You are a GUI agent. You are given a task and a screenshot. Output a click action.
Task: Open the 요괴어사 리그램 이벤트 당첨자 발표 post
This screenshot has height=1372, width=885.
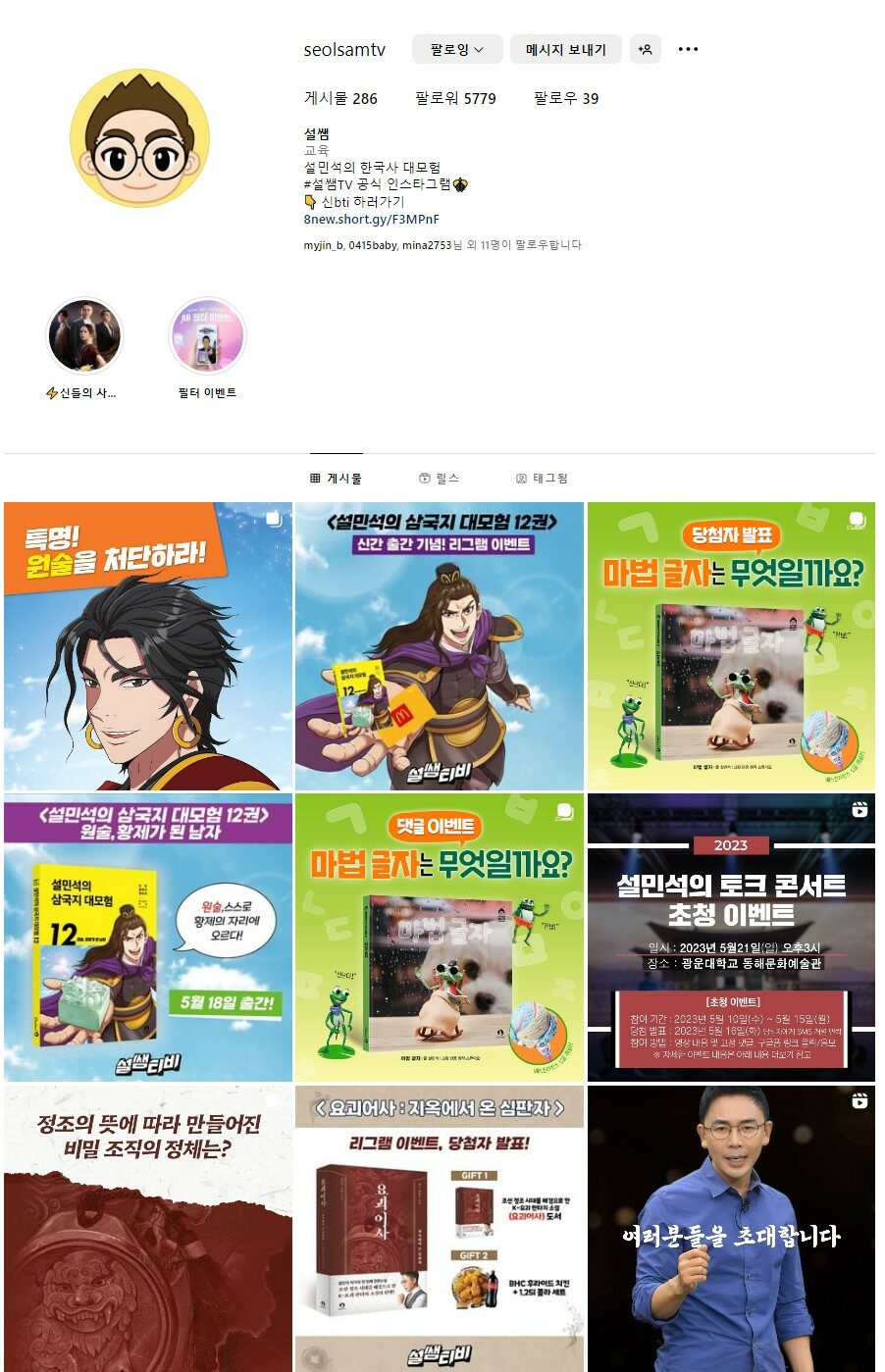[x=439, y=1228]
